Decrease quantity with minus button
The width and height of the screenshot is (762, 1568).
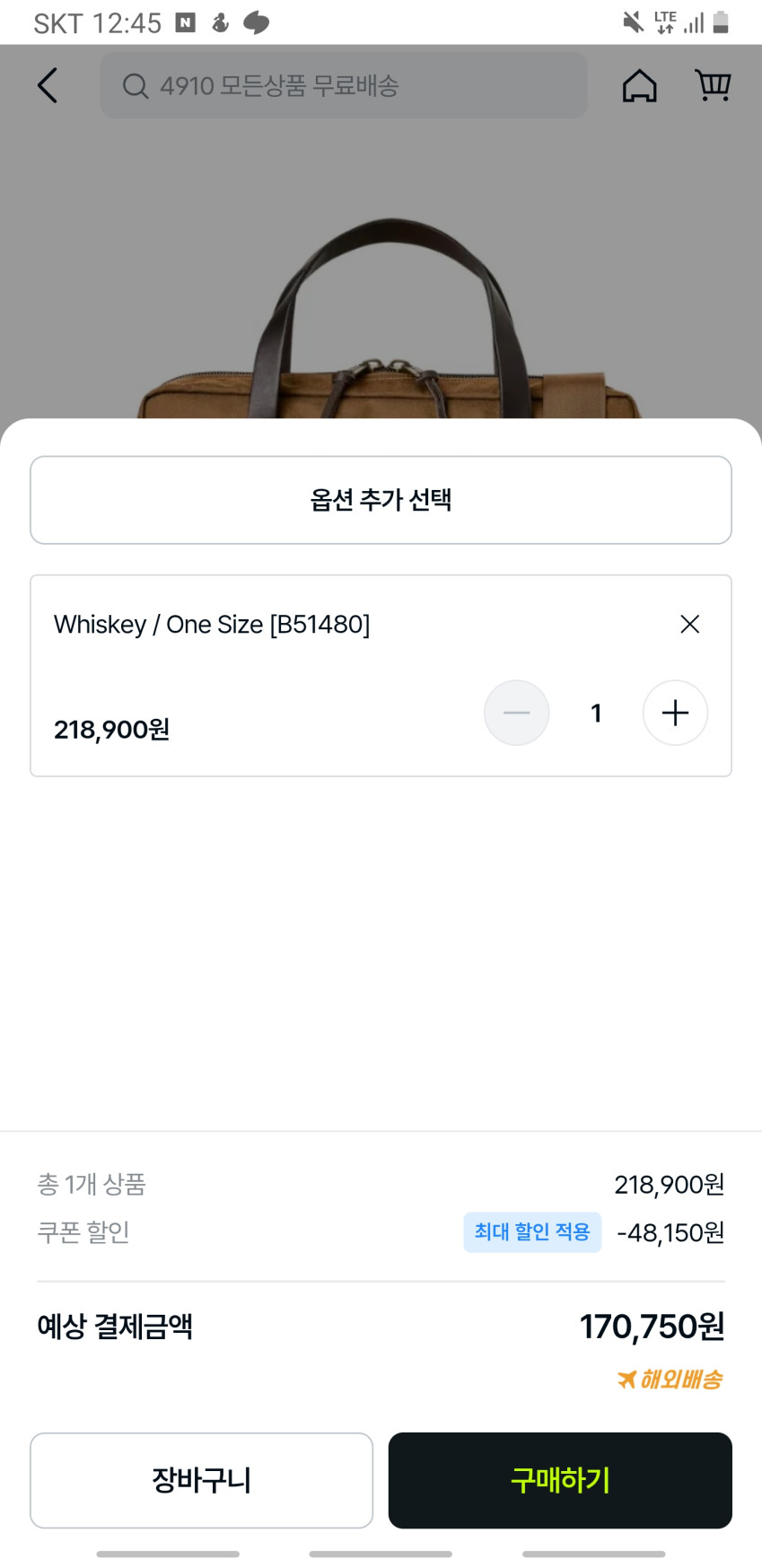click(516, 713)
